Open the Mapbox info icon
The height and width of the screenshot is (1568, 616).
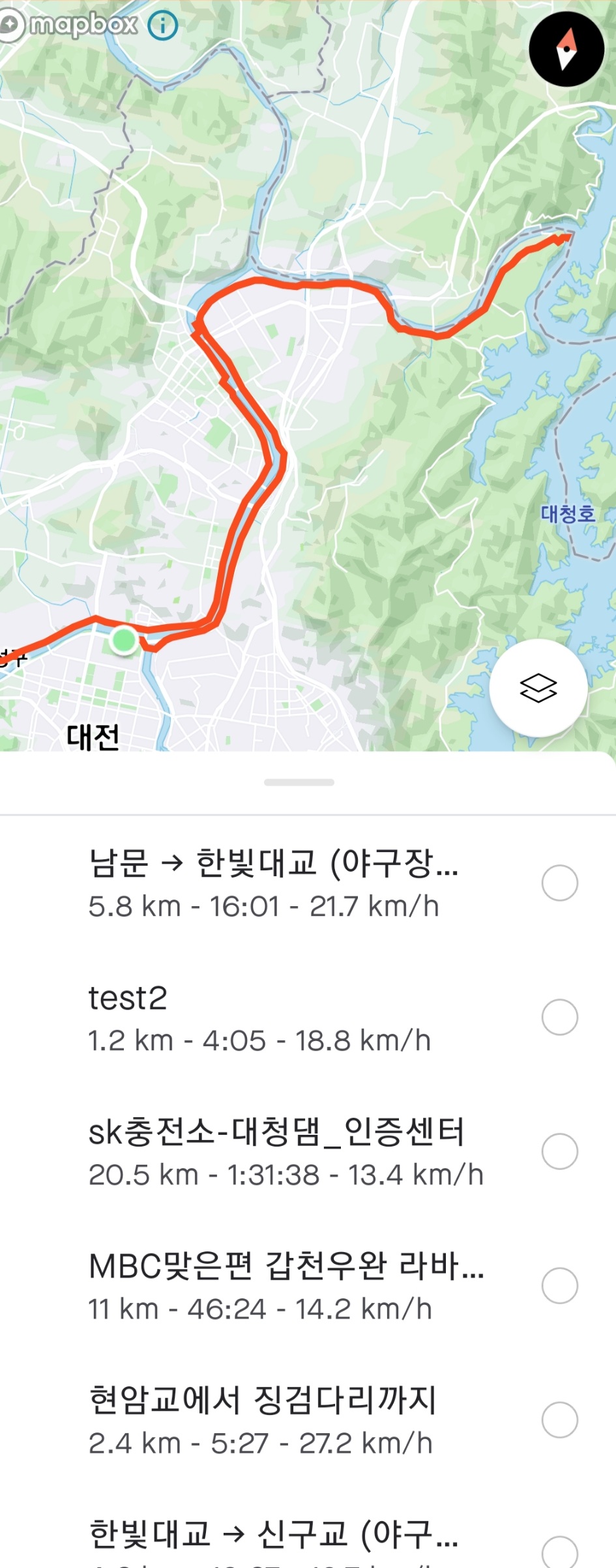[x=162, y=25]
